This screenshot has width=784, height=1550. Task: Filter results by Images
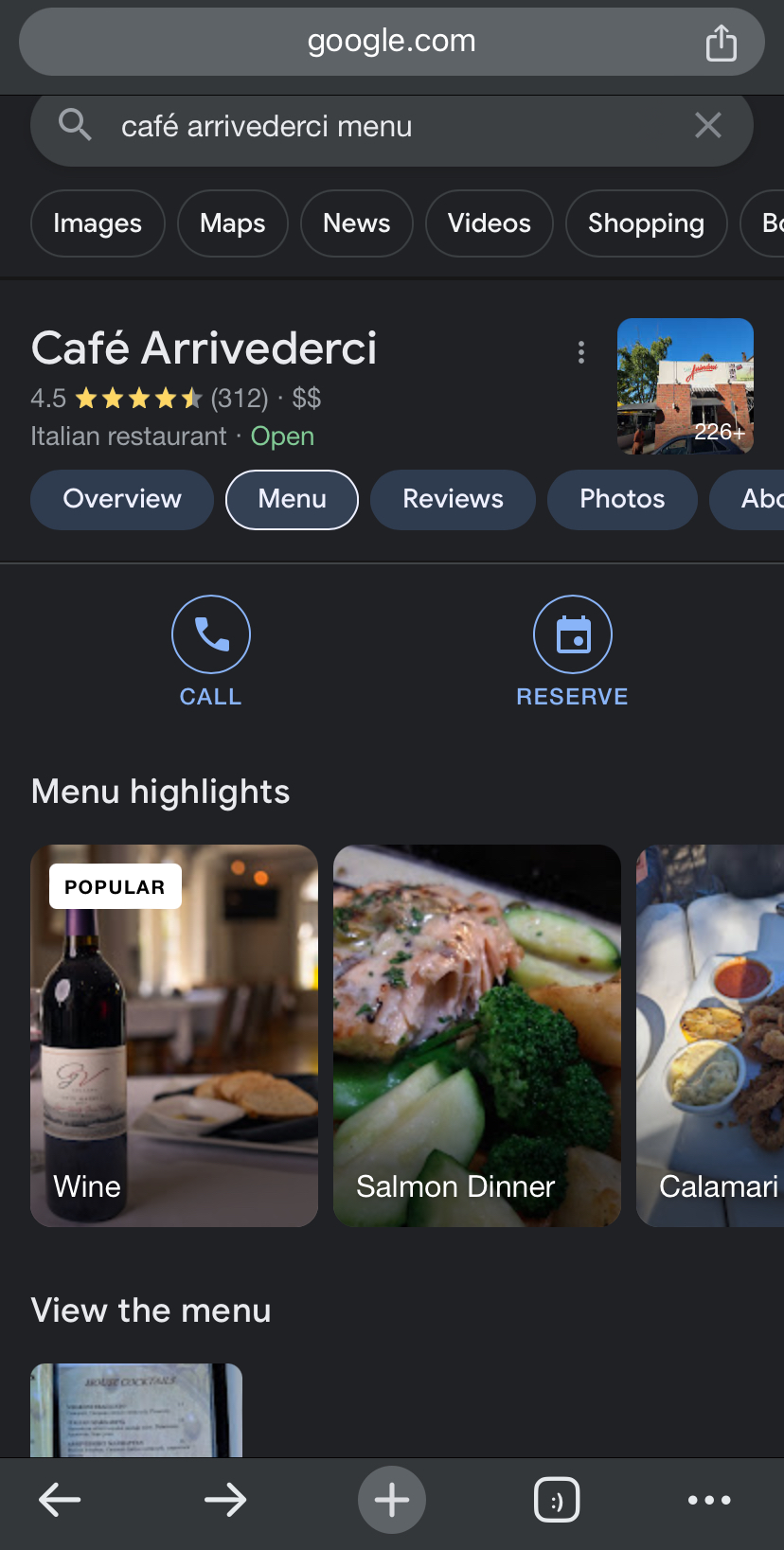point(98,223)
